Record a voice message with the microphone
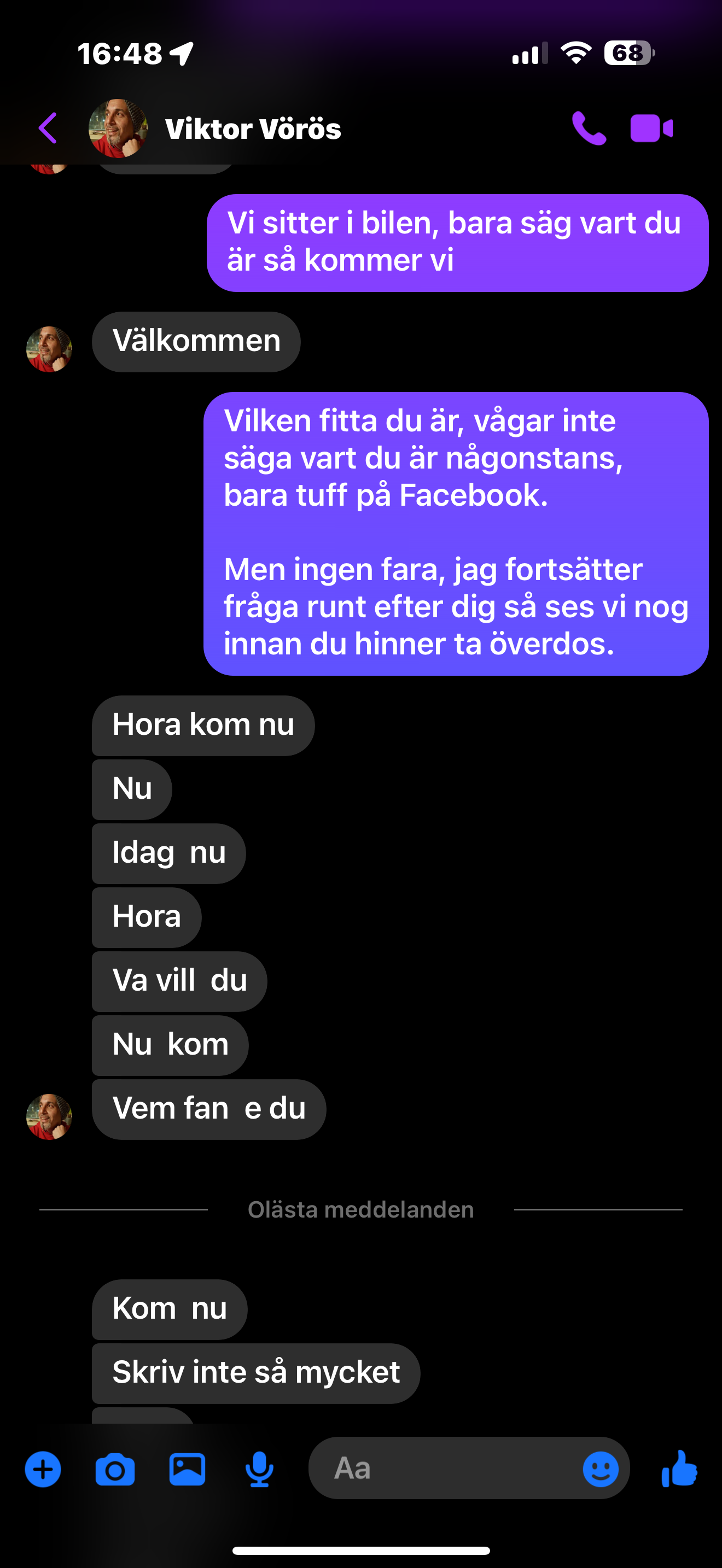This screenshot has width=722, height=1568. click(x=259, y=1470)
